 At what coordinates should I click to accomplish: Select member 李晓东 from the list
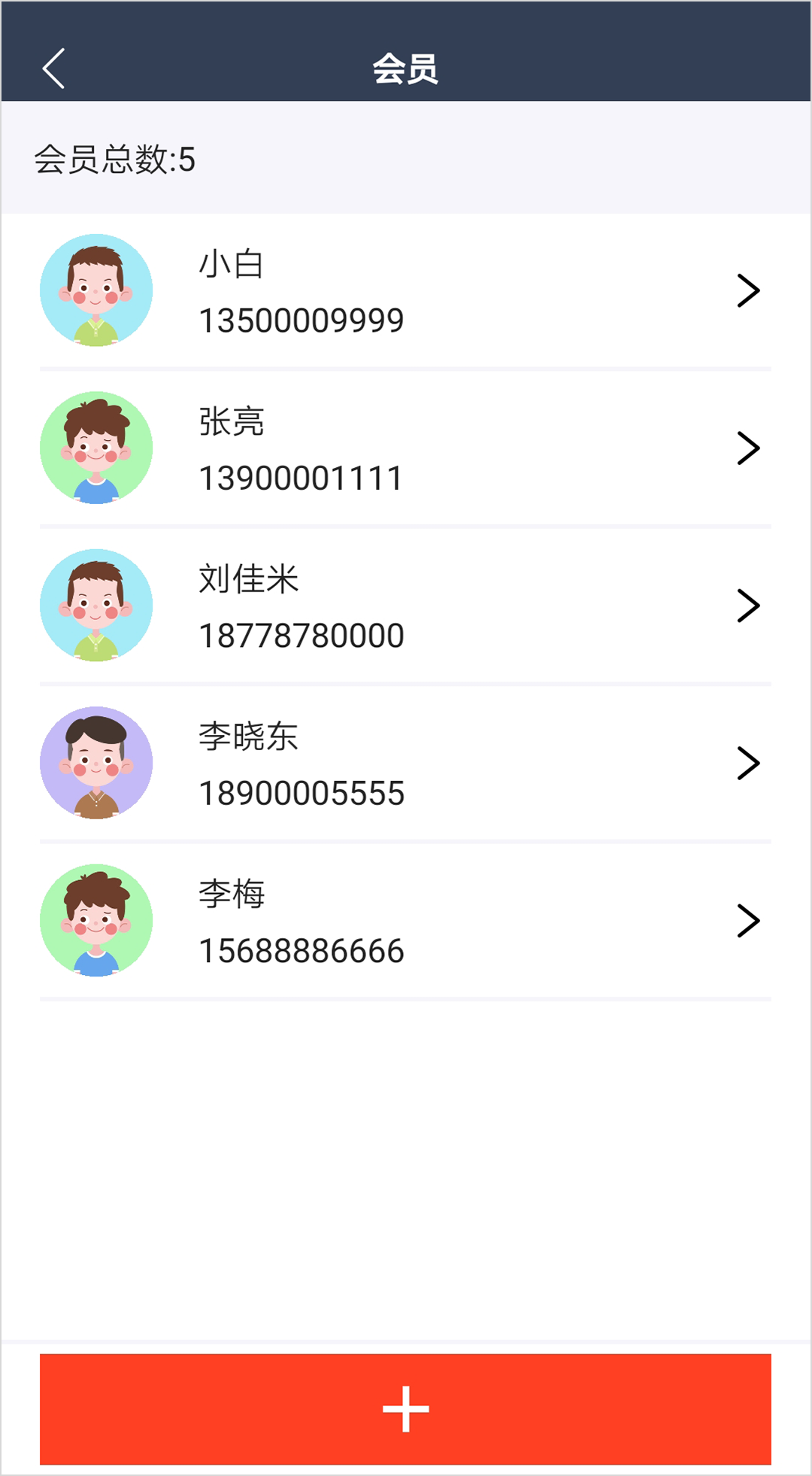point(404,764)
